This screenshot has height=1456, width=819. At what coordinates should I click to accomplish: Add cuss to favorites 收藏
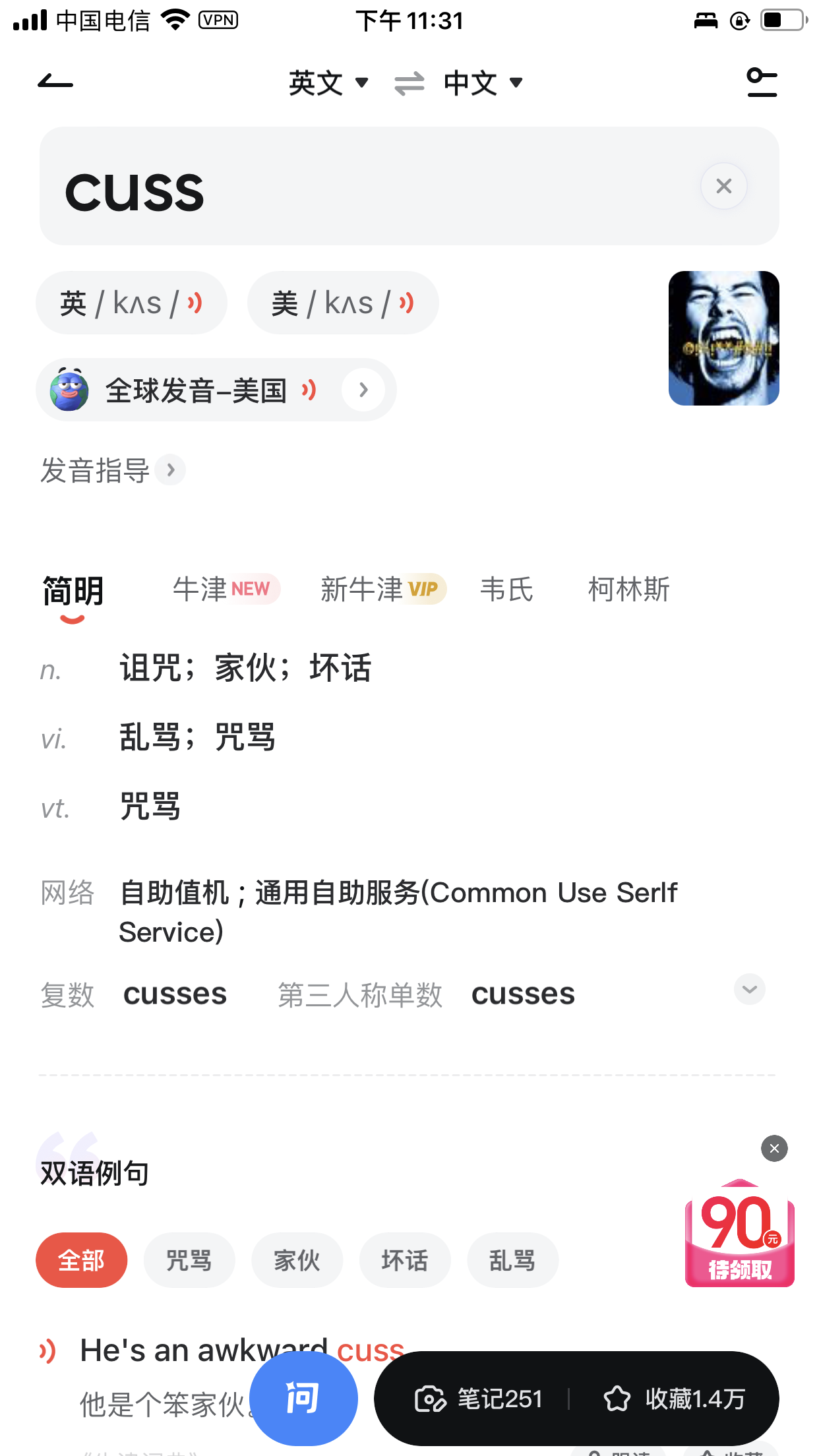(x=674, y=1399)
